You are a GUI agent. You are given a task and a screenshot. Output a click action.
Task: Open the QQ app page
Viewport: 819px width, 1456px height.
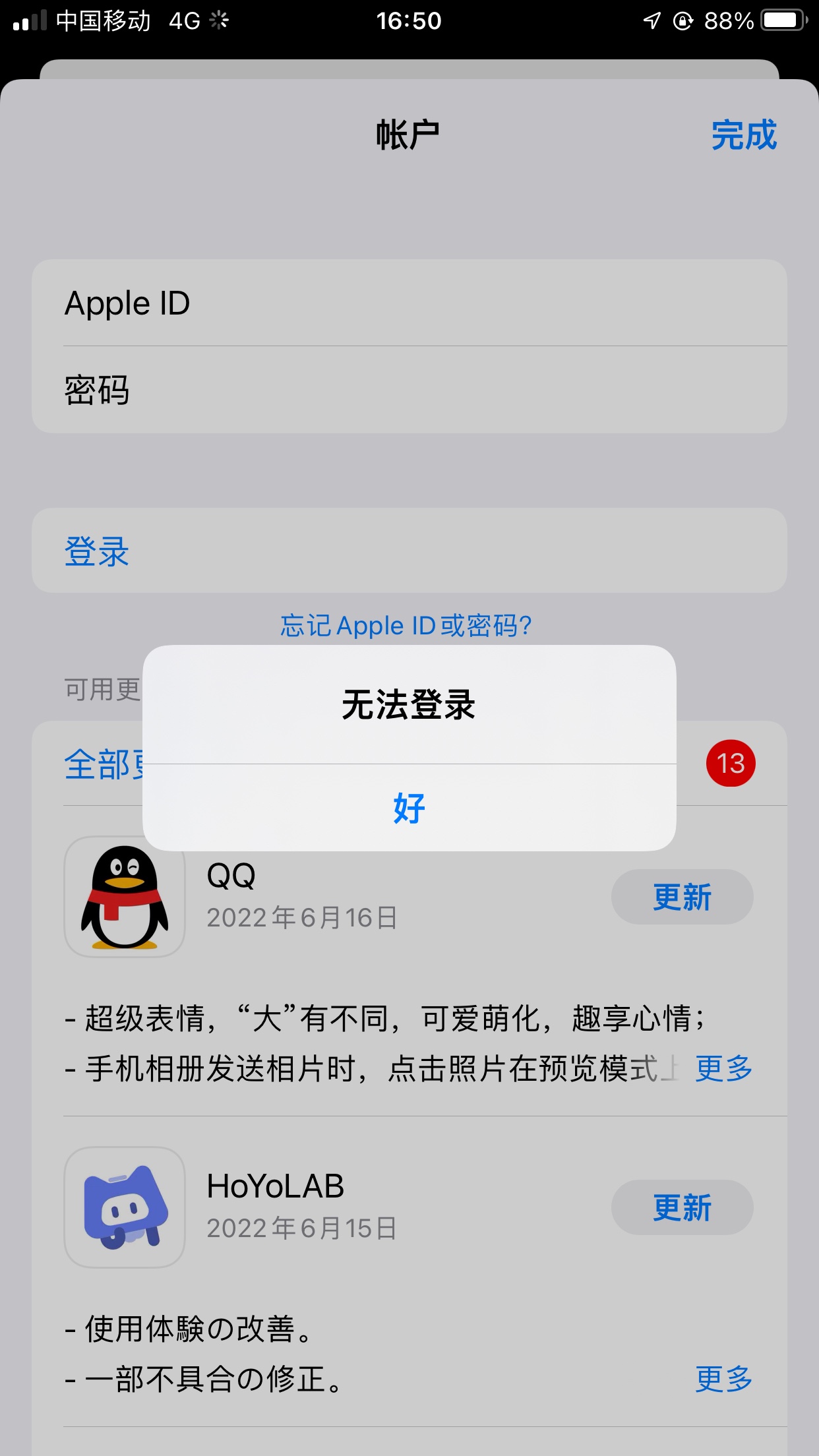coord(125,897)
